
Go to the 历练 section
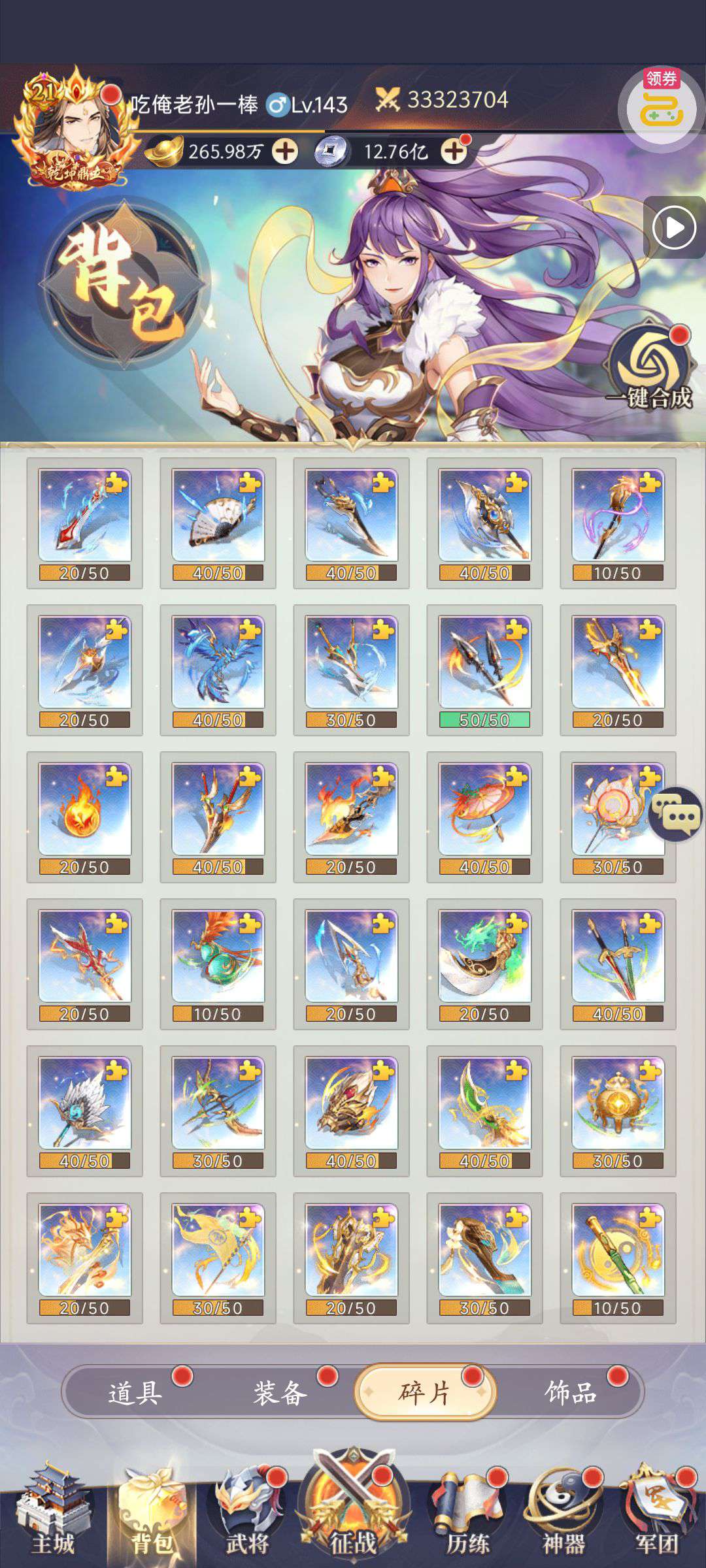467,1513
